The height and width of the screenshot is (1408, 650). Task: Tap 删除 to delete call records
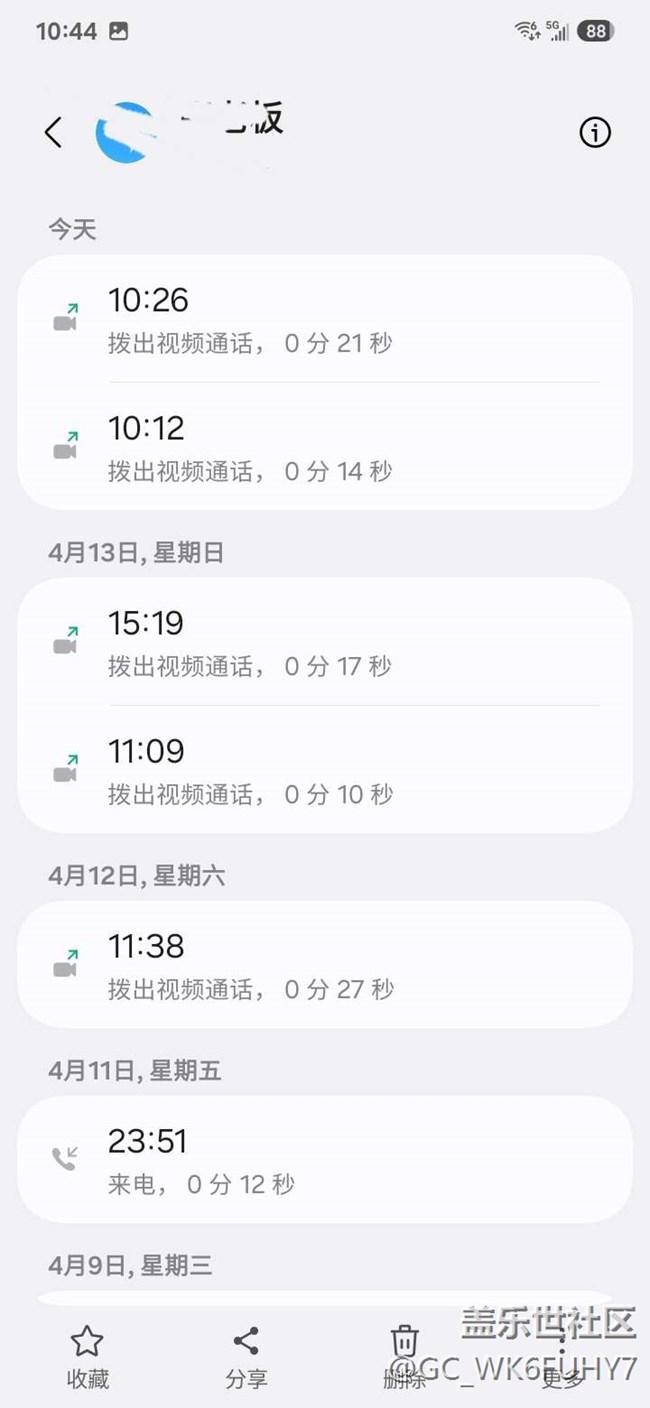pos(404,1357)
